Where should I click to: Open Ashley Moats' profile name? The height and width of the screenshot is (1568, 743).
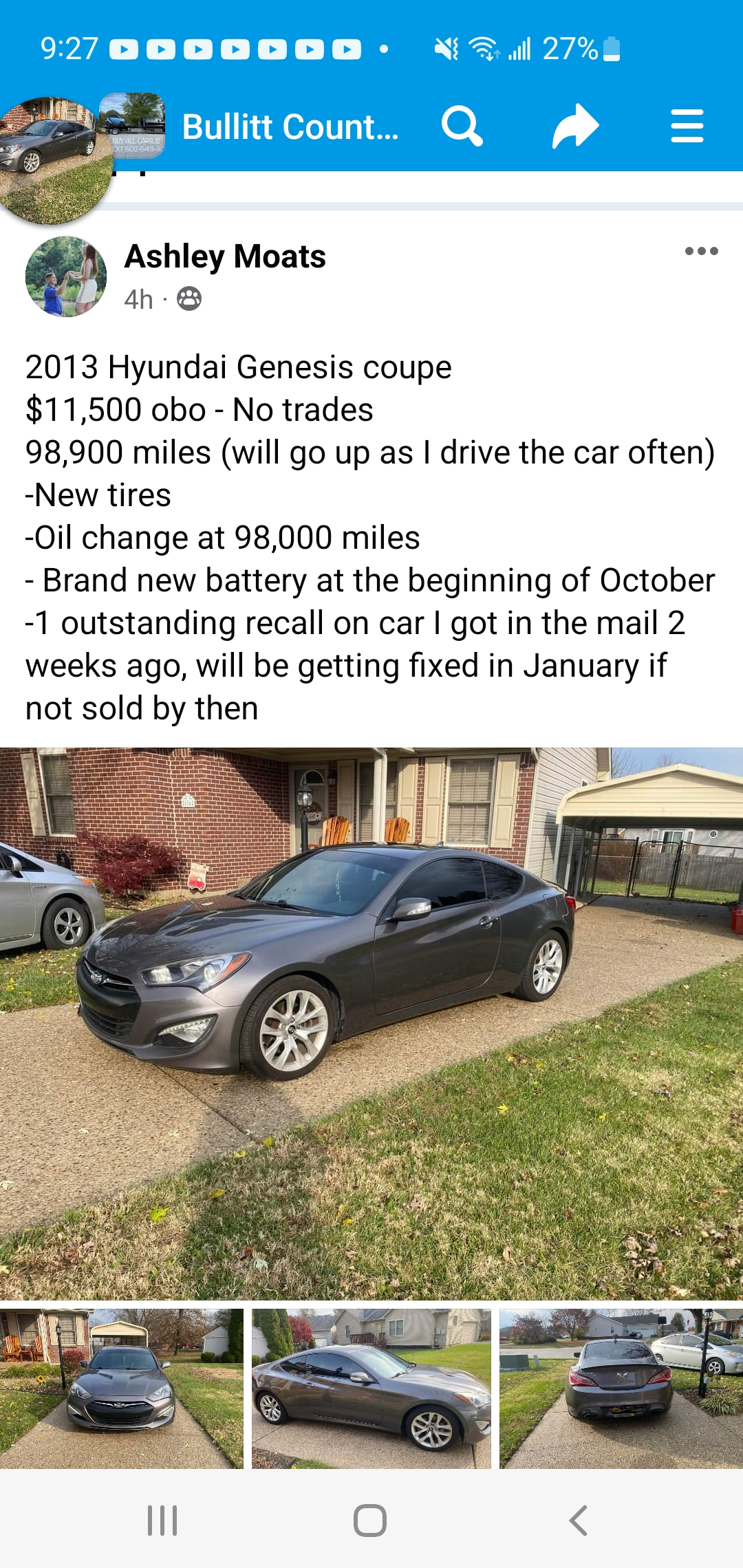(225, 257)
